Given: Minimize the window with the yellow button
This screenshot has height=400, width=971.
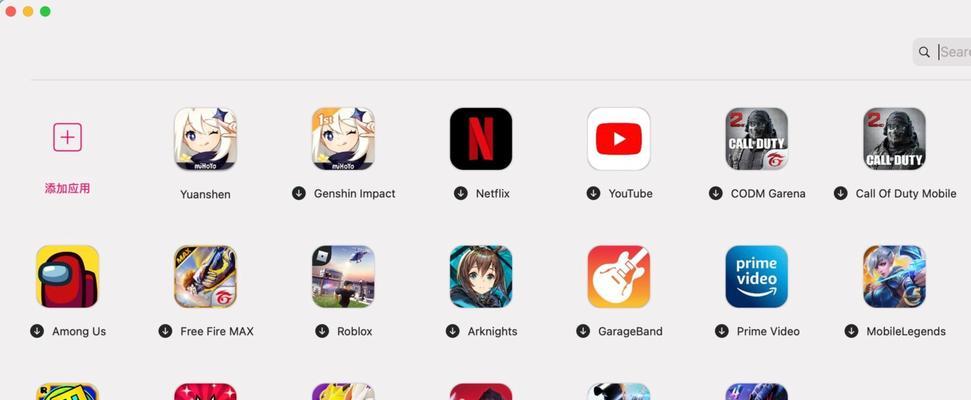Looking at the screenshot, I should [28, 11].
